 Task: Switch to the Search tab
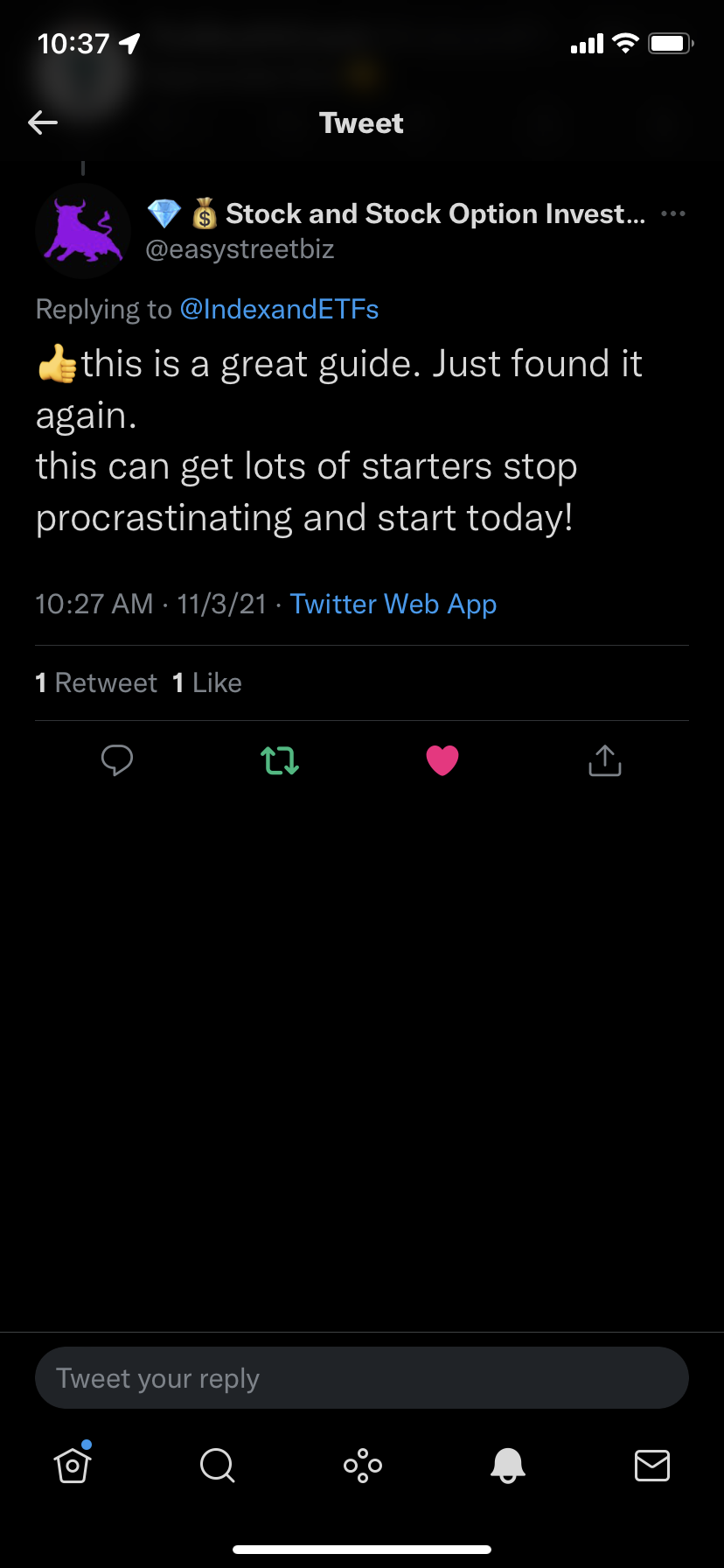point(217,1465)
